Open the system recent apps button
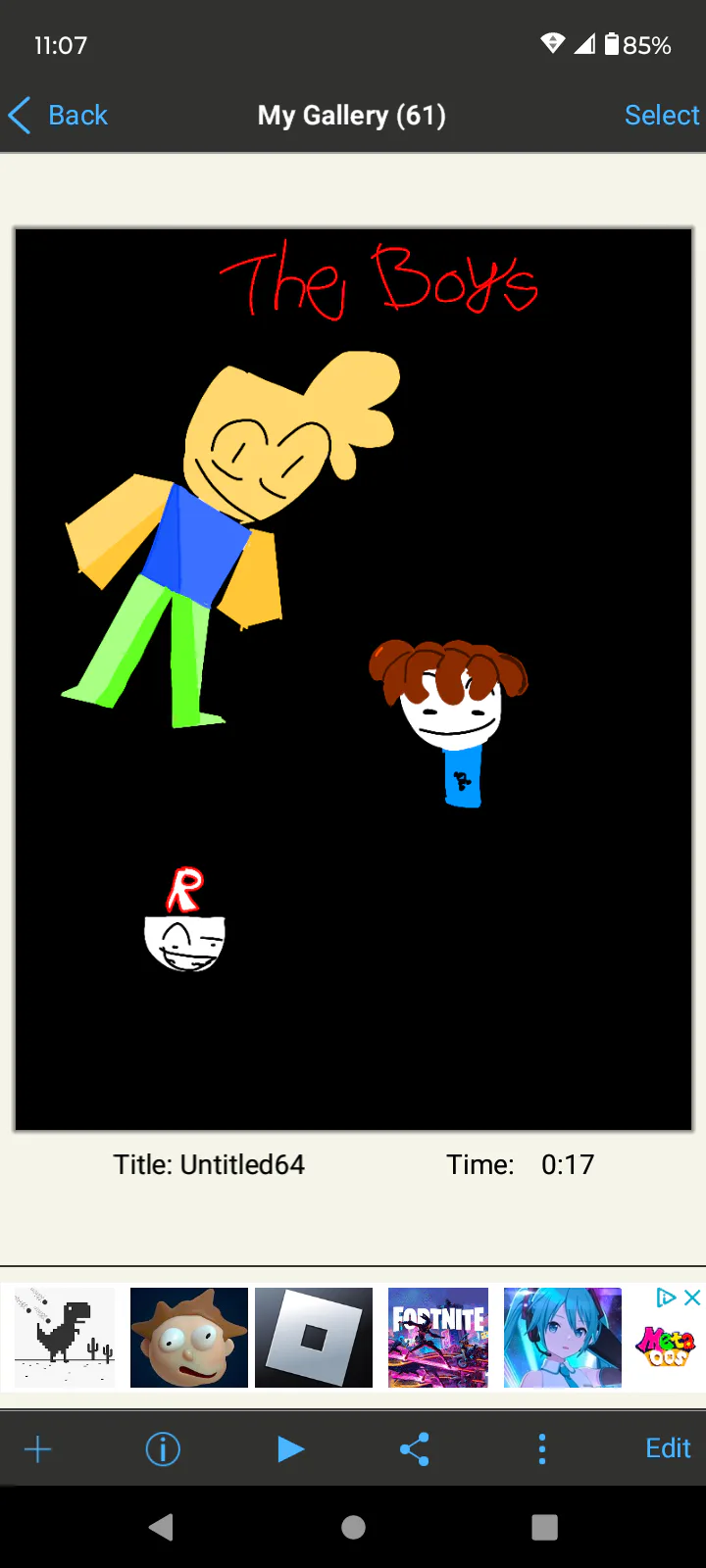This screenshot has width=706, height=1568. [544, 1527]
